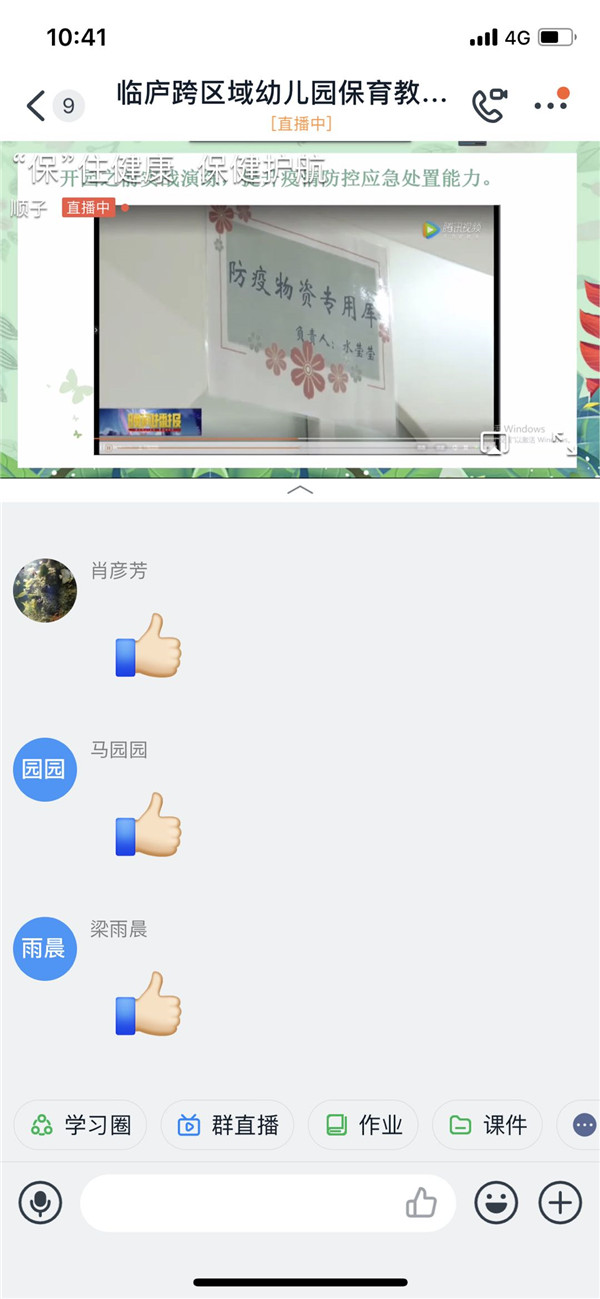
Task: Open the emoji picker
Action: coord(496,1203)
